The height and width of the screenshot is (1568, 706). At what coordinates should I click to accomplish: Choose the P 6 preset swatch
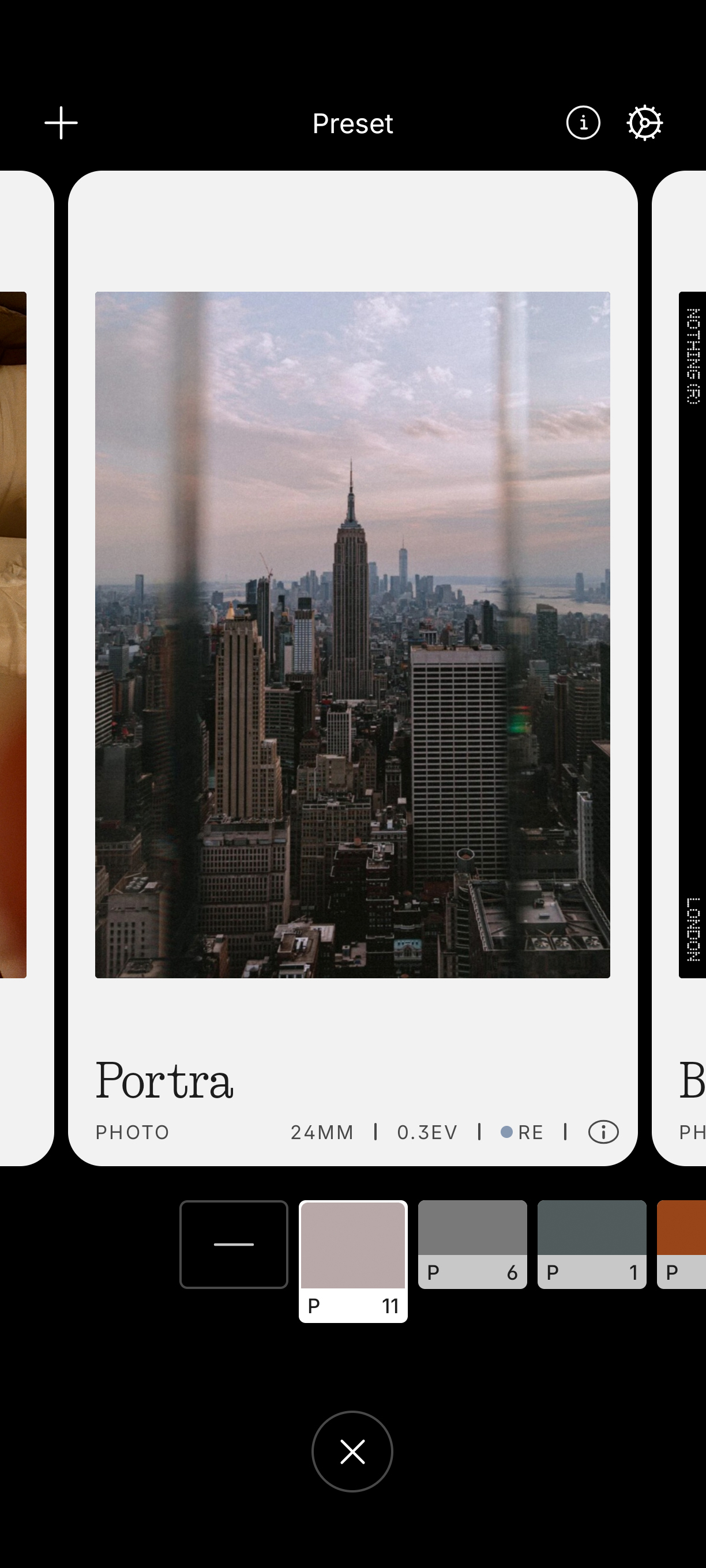472,1244
